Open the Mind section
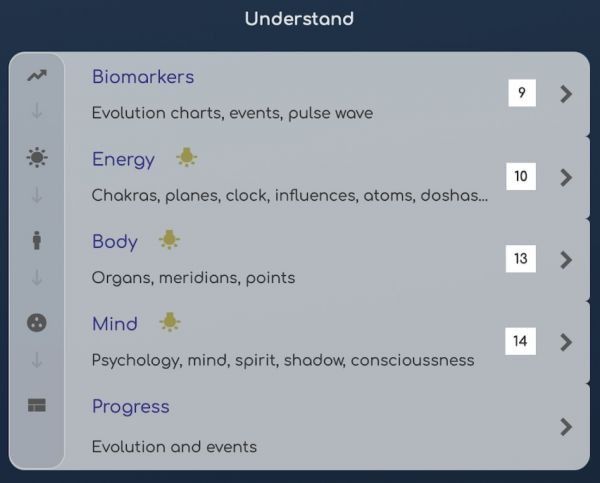Screen dimensions: 600x483 [x=115, y=323]
